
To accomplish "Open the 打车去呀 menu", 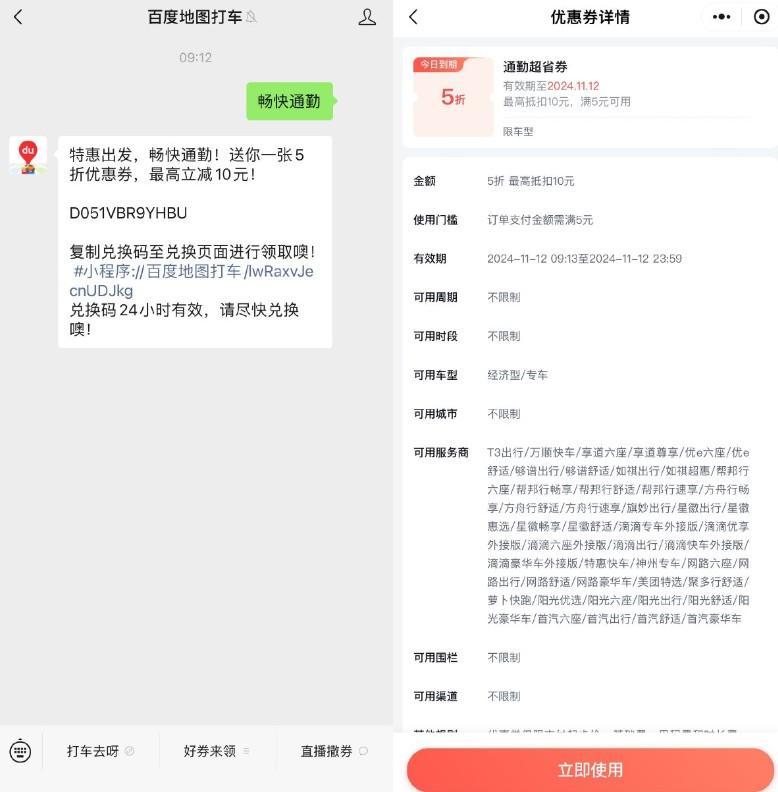I will coord(100,751).
